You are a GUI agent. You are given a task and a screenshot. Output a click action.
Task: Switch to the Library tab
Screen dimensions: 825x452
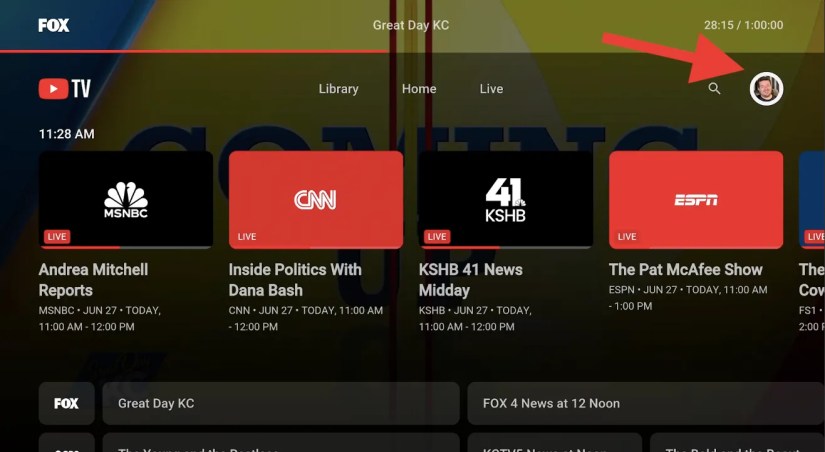pos(338,89)
